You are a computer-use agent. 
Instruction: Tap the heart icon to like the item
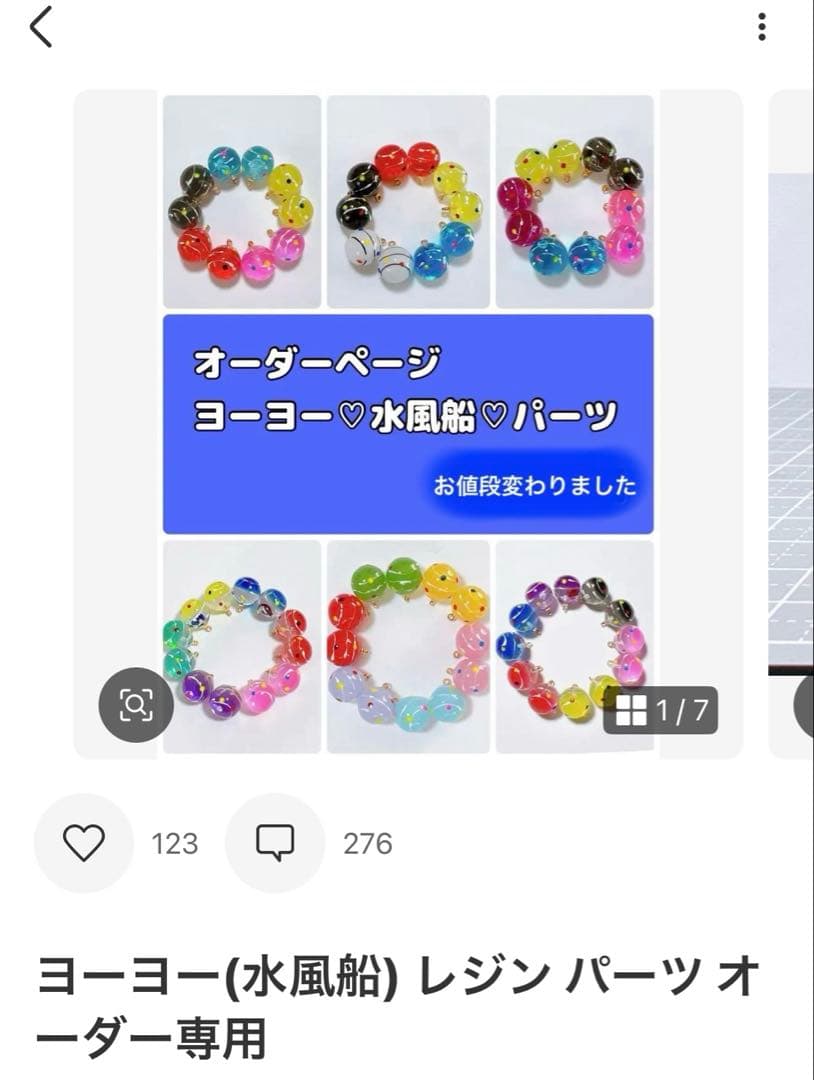coord(85,844)
